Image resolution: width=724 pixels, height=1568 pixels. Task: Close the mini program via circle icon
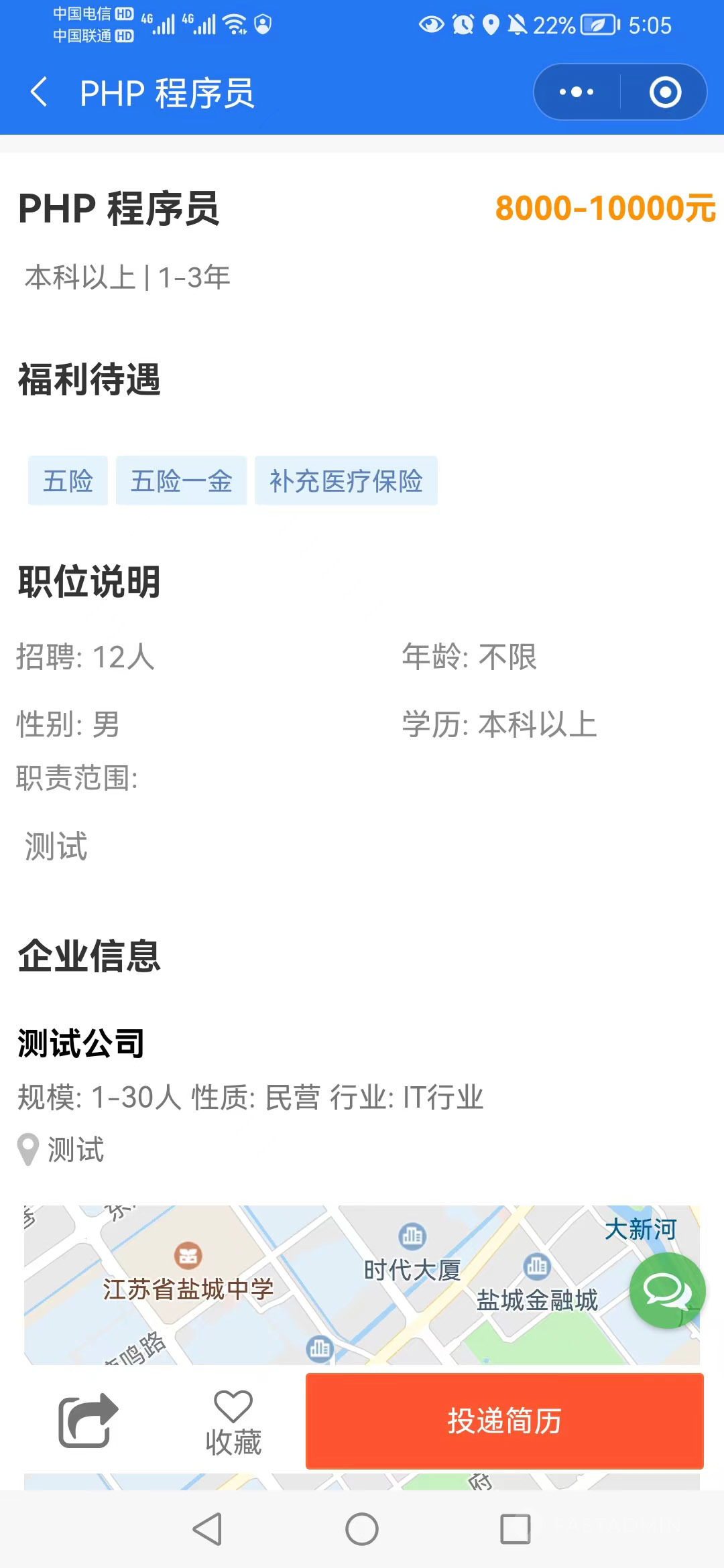pyautogui.click(x=665, y=92)
